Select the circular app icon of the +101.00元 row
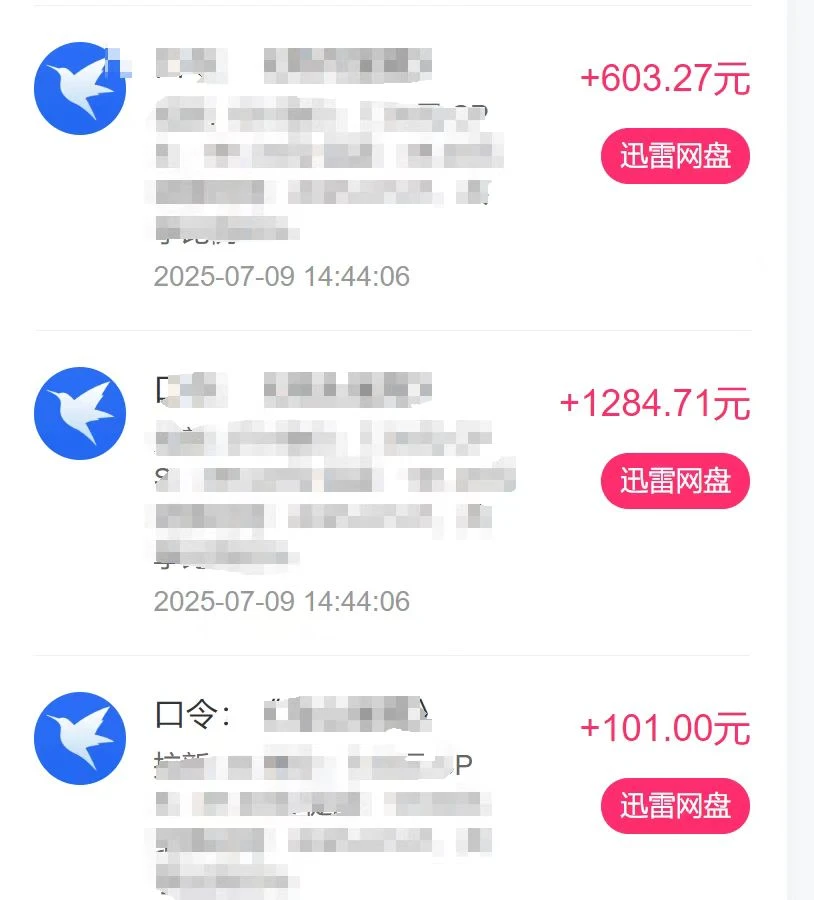 (79, 737)
